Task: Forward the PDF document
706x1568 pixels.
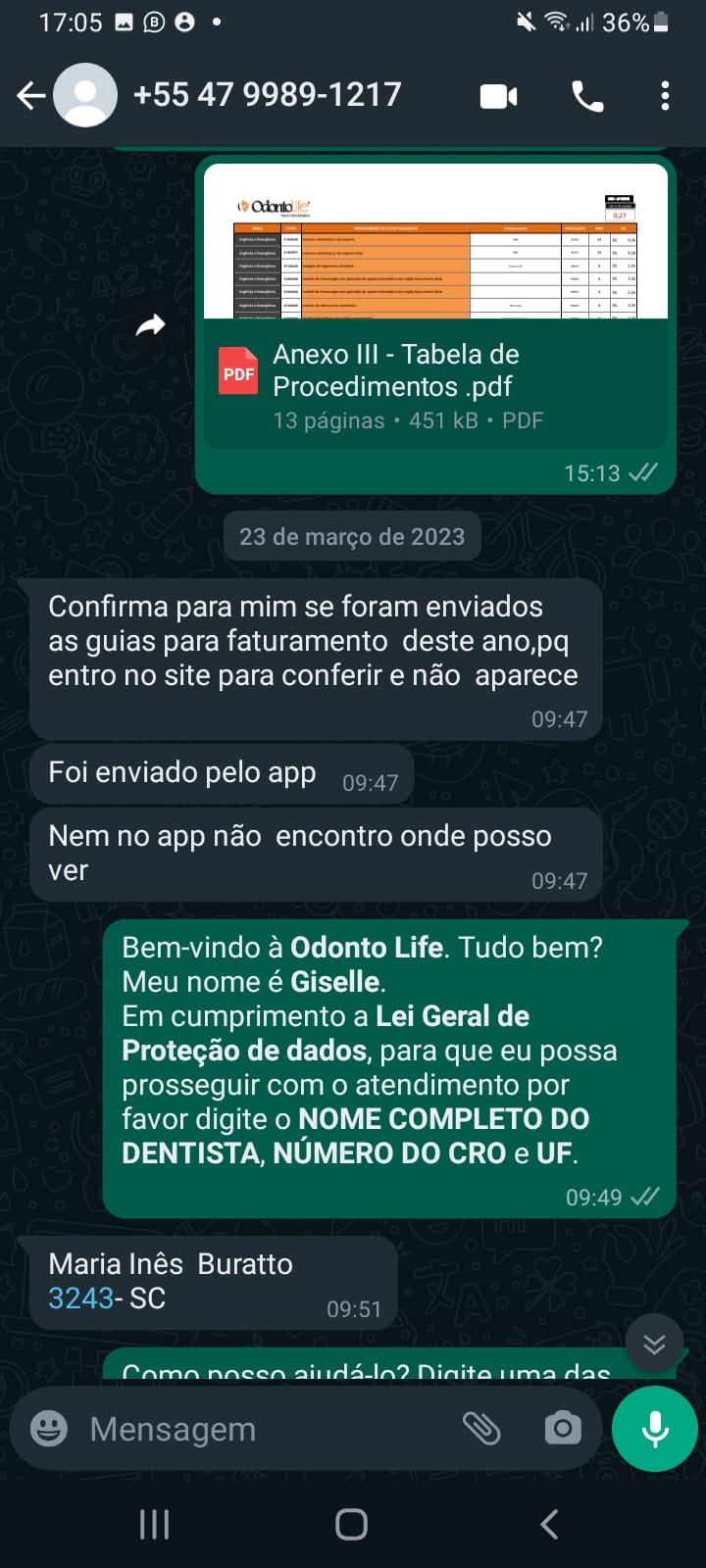Action: tap(151, 325)
